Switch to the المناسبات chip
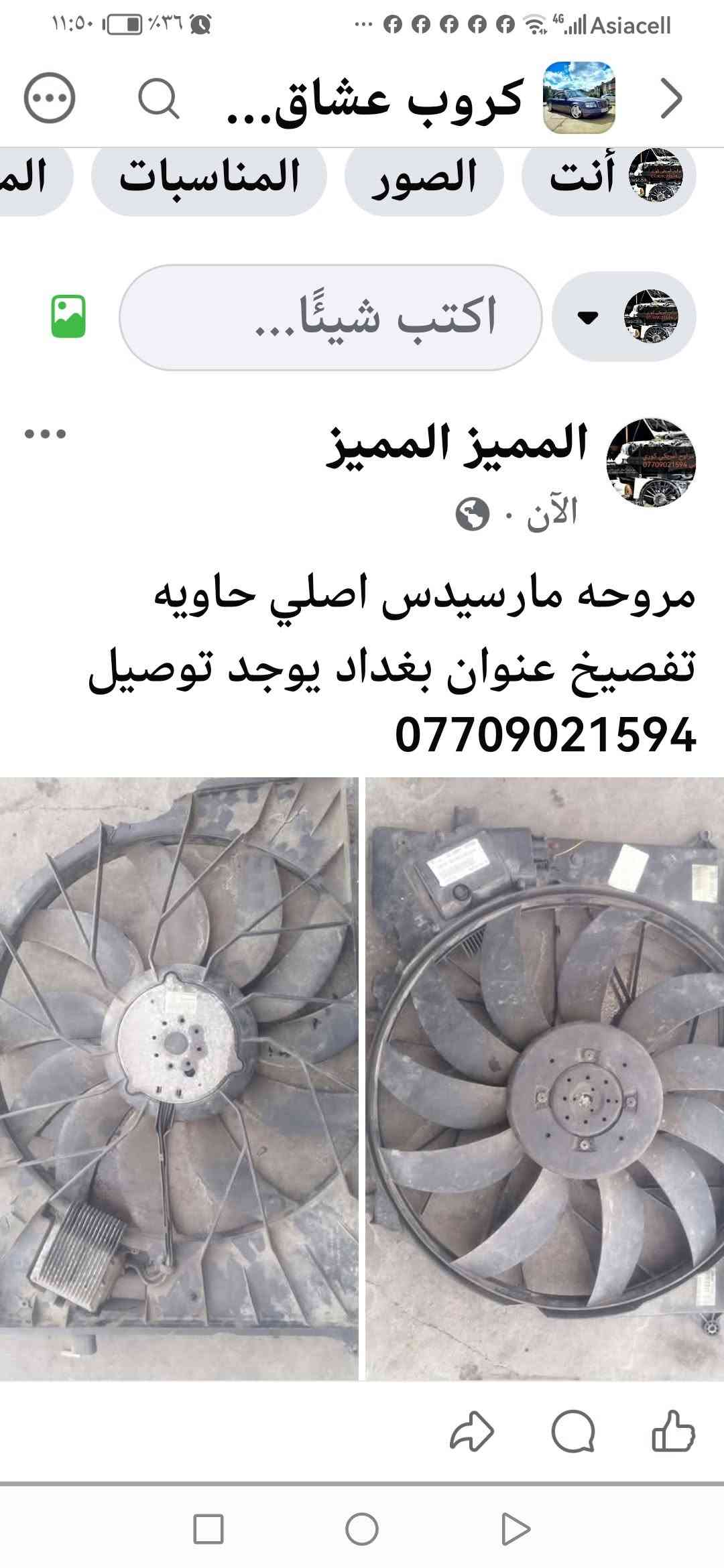 [x=209, y=176]
